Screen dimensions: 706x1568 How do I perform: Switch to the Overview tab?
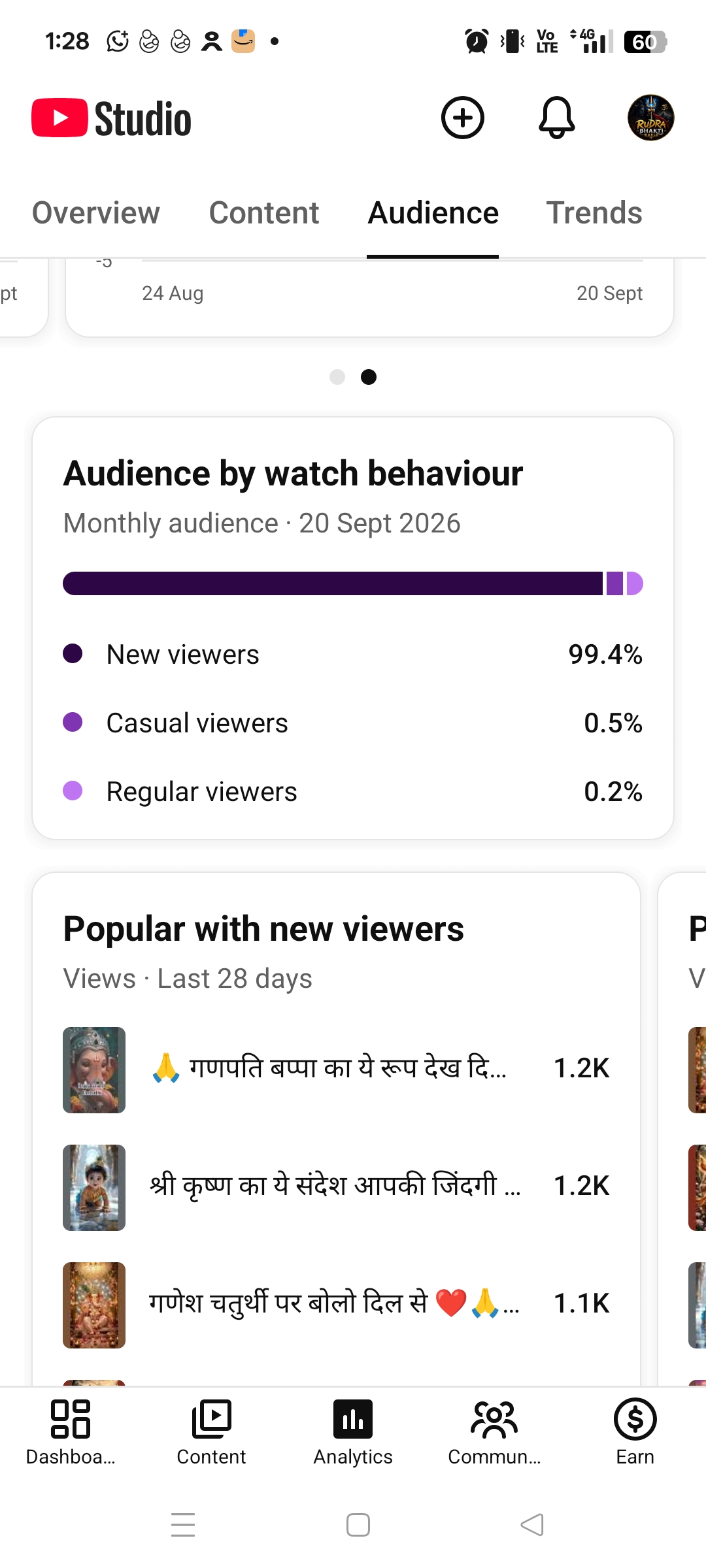96,213
